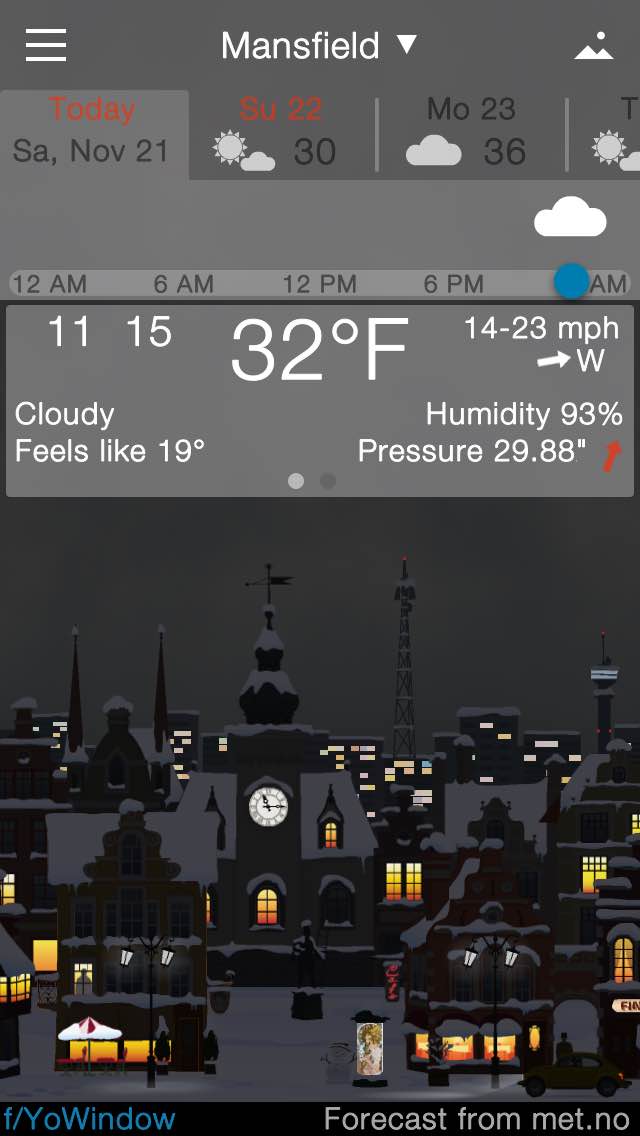Tap the blue time slider handle
Viewport: 640px width, 1136px height.
tap(572, 282)
